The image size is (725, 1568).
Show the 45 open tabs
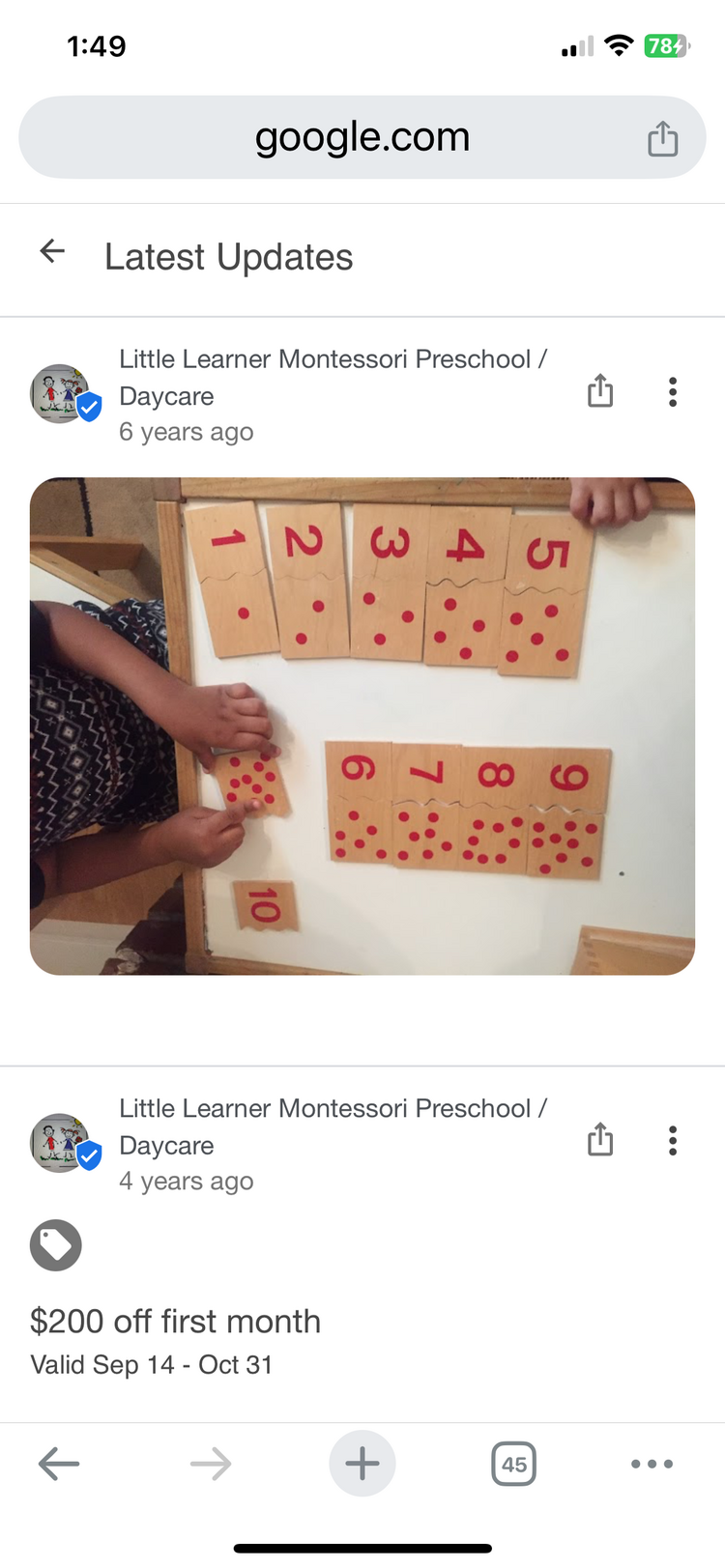click(x=513, y=1464)
